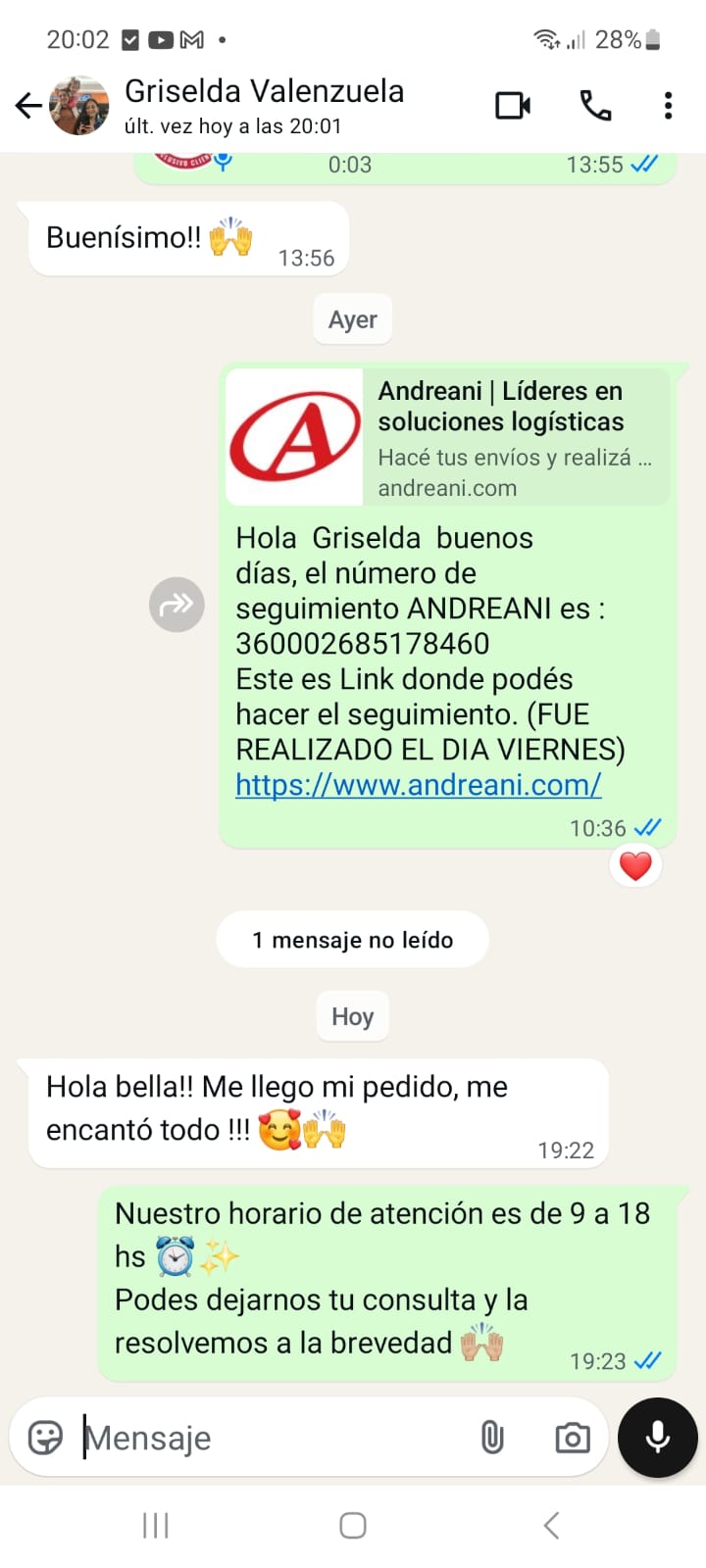Attach a file to the chat

pyautogui.click(x=492, y=1438)
